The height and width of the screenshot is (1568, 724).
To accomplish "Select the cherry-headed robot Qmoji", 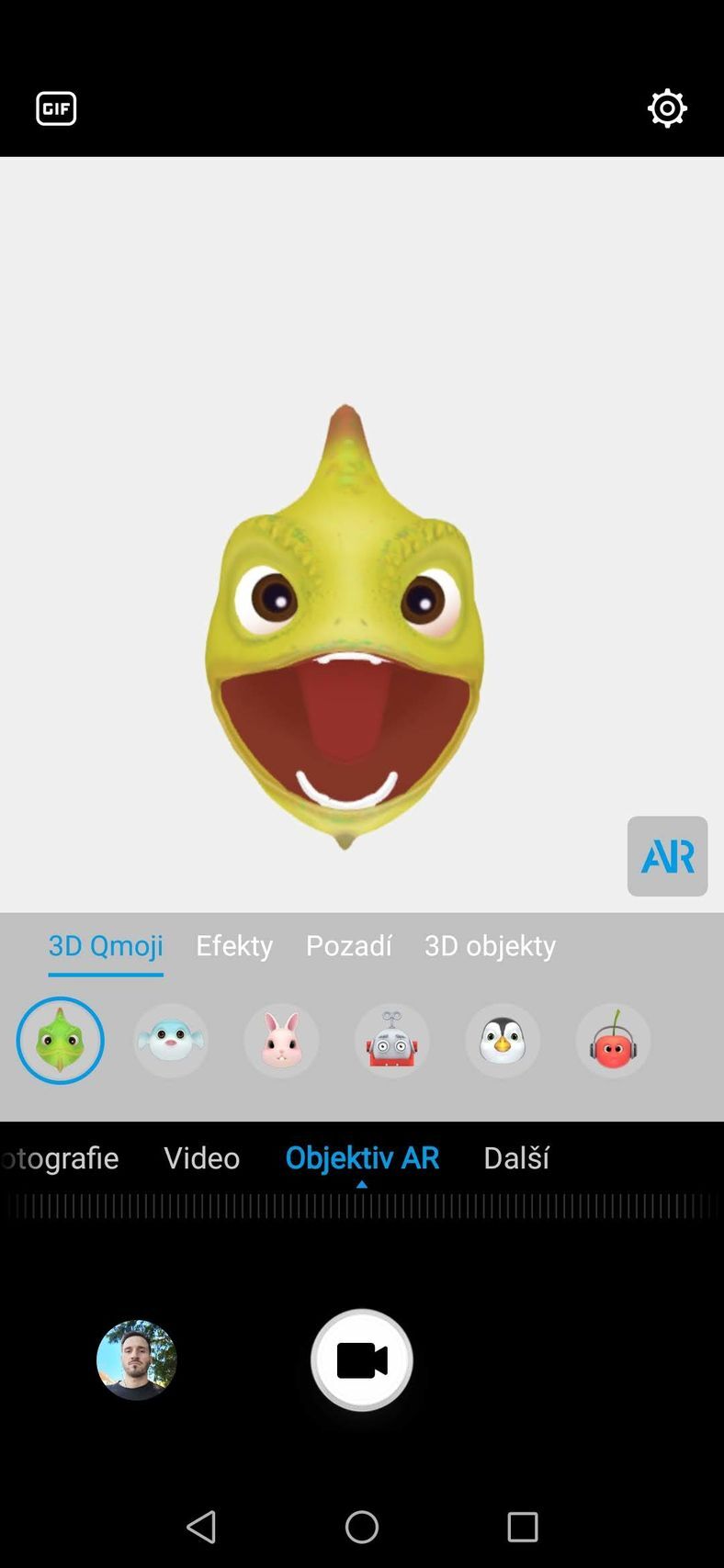I will 612,1040.
